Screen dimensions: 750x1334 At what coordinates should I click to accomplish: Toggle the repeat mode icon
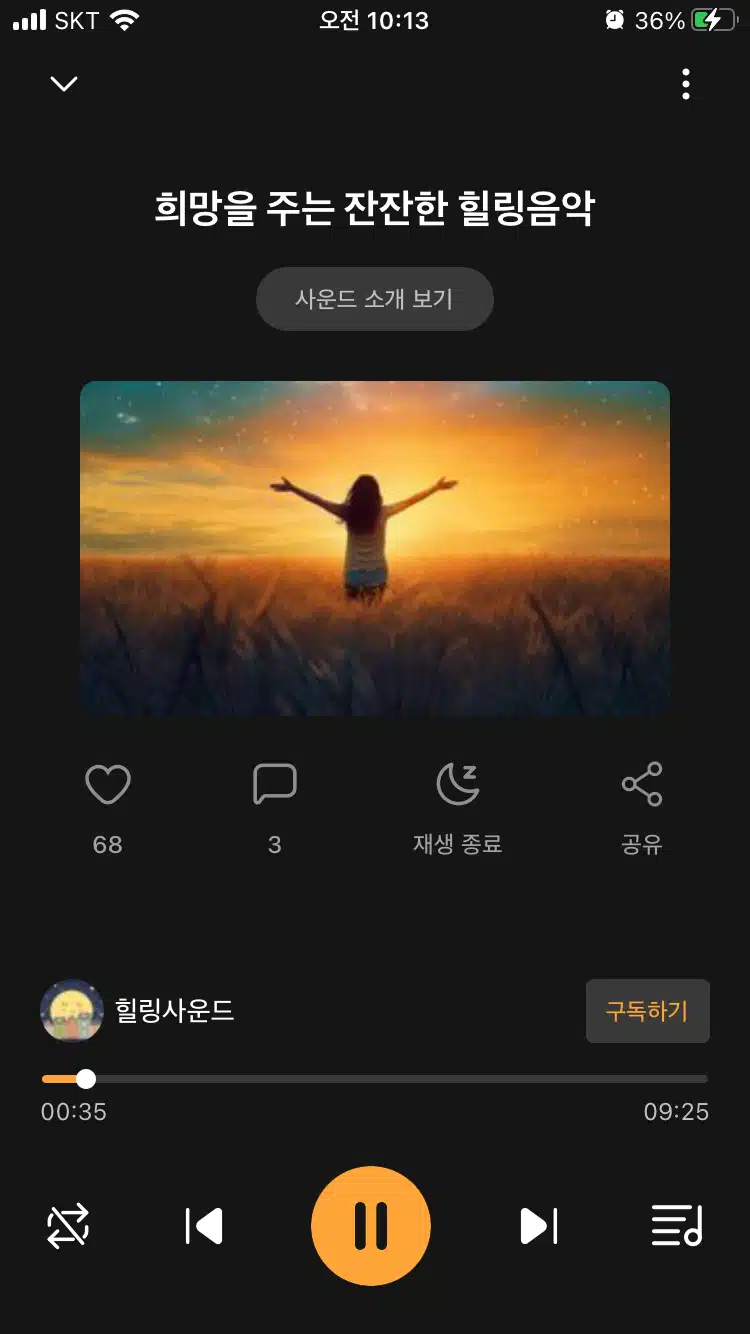(x=69, y=1226)
